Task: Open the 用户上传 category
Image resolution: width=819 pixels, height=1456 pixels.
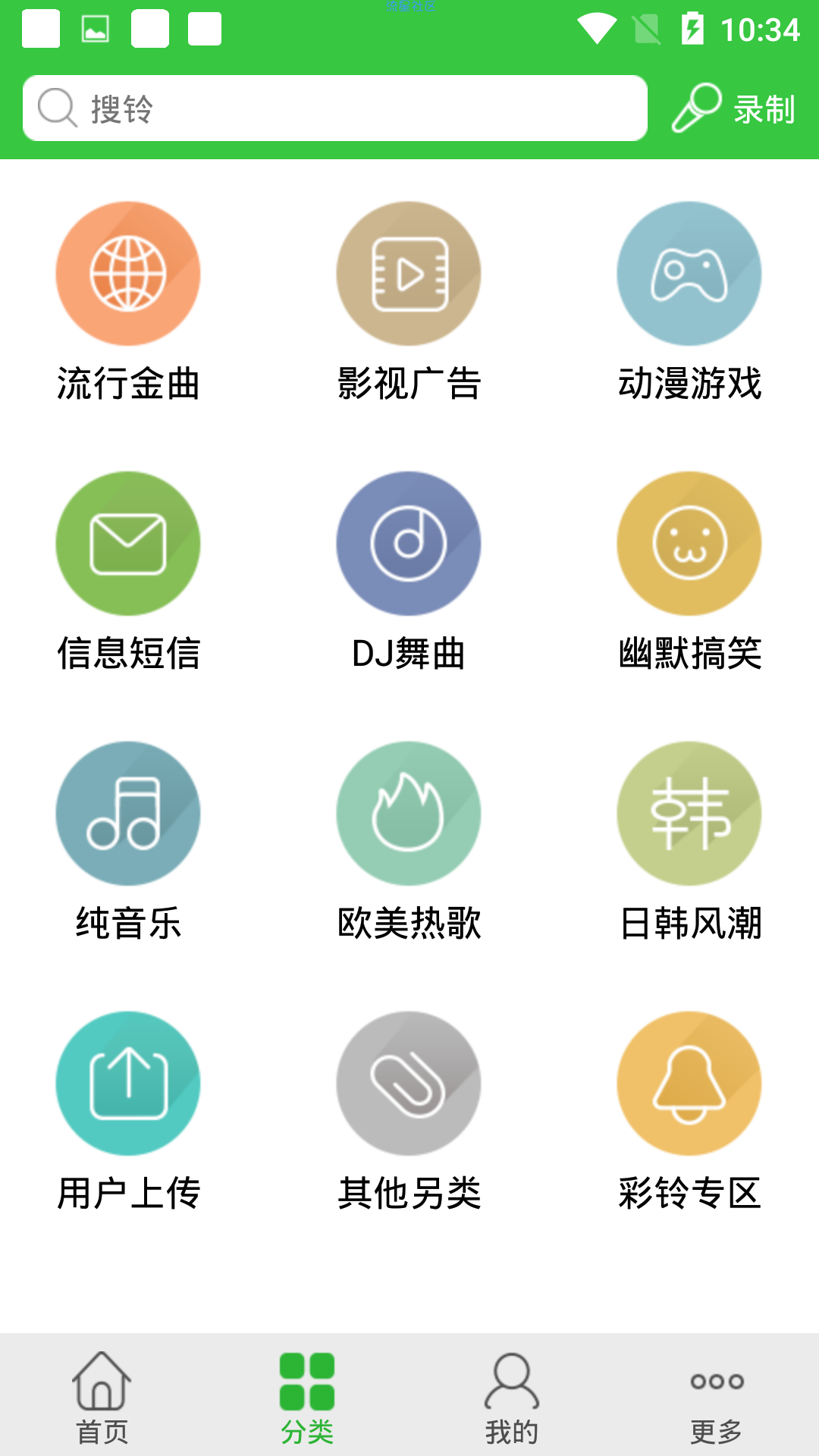Action: 128,1112
